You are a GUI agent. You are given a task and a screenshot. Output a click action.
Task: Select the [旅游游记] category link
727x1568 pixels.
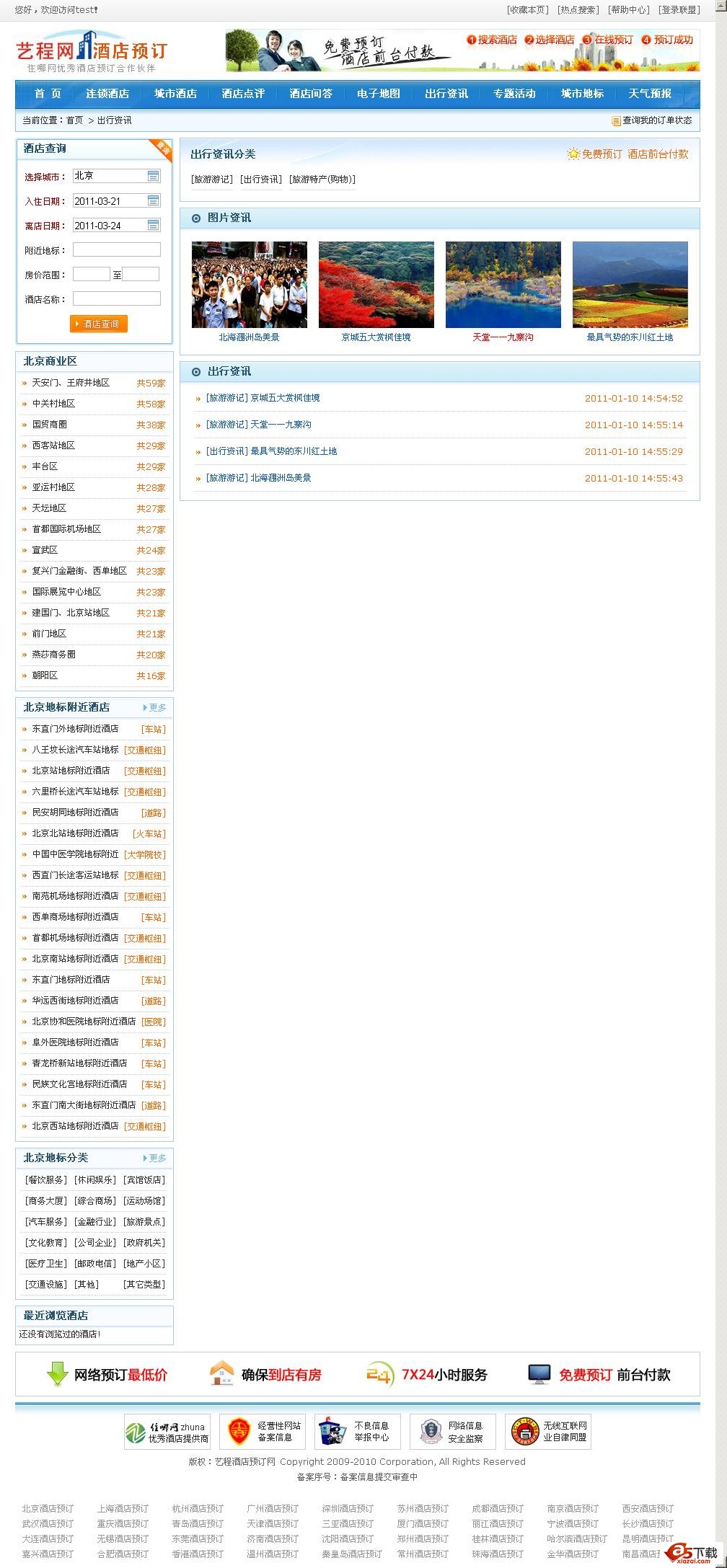212,180
